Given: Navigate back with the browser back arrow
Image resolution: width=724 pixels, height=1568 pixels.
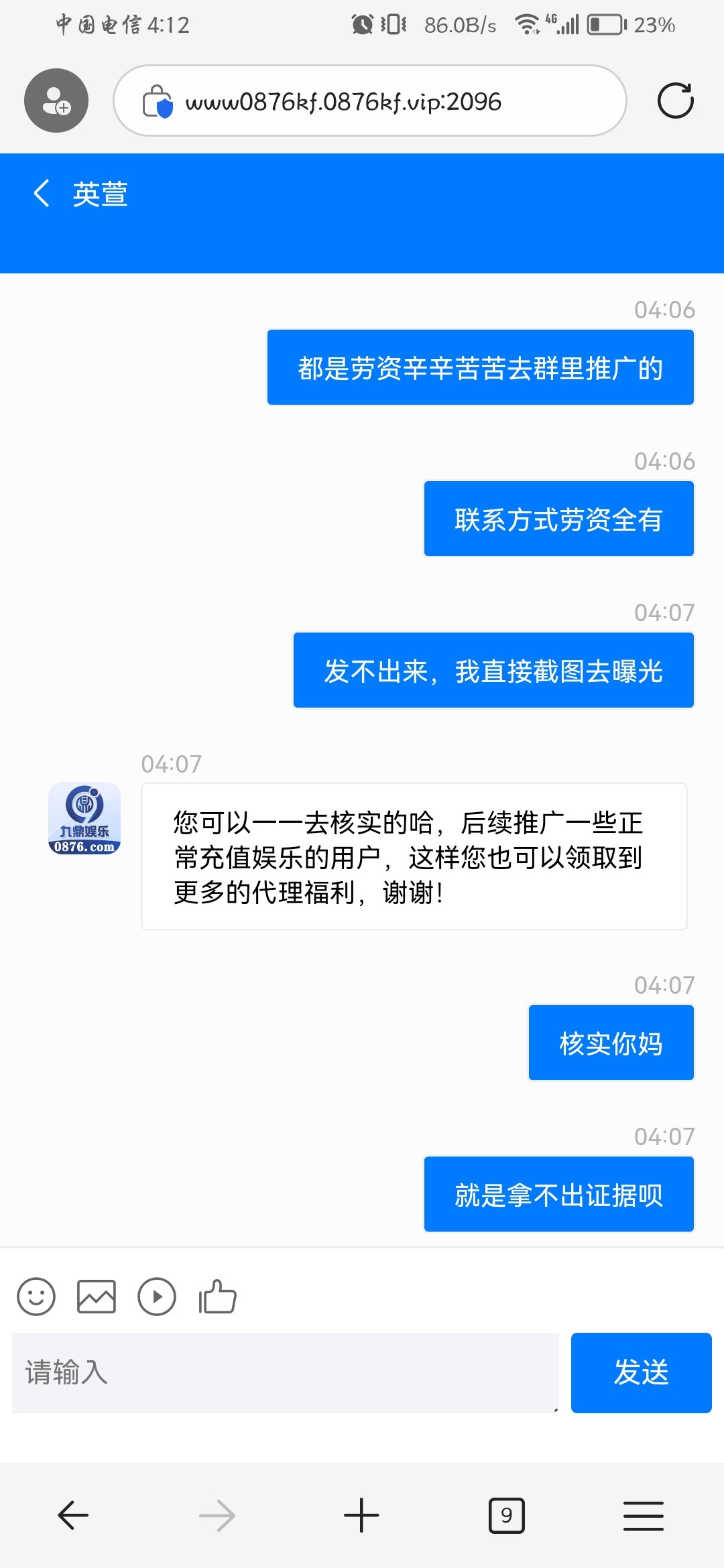Looking at the screenshot, I should click(x=74, y=1516).
